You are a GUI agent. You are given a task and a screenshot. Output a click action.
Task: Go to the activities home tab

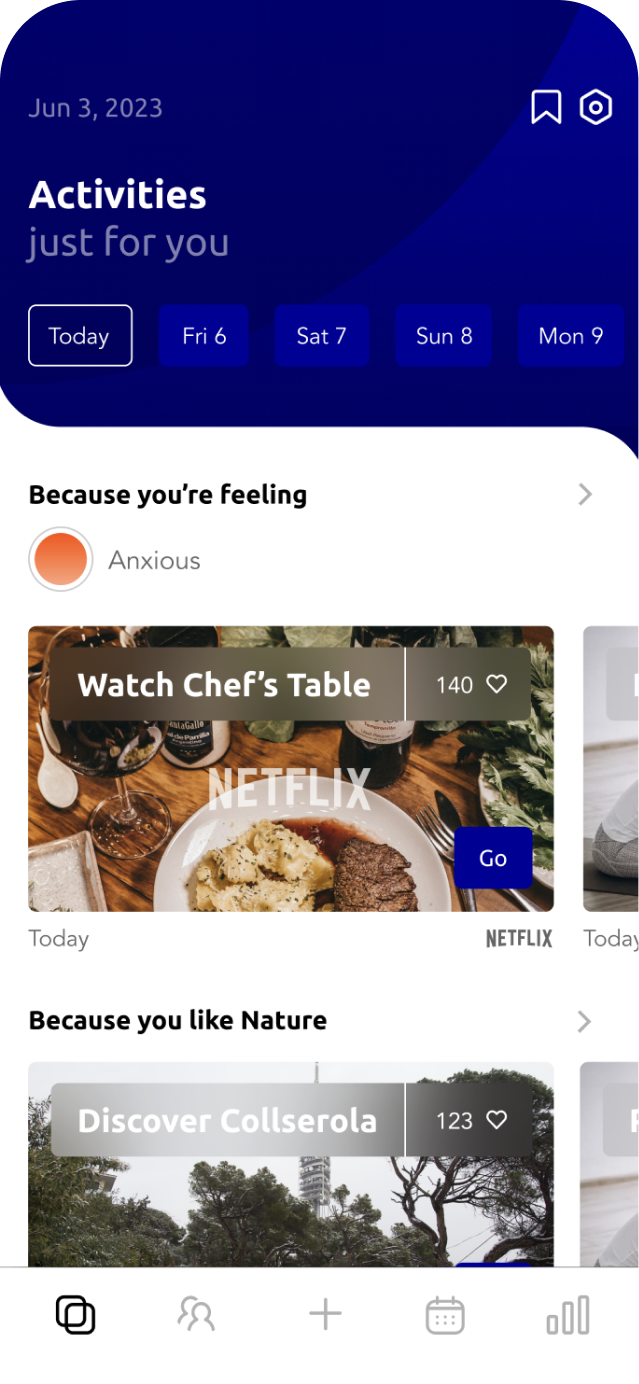(x=75, y=1314)
